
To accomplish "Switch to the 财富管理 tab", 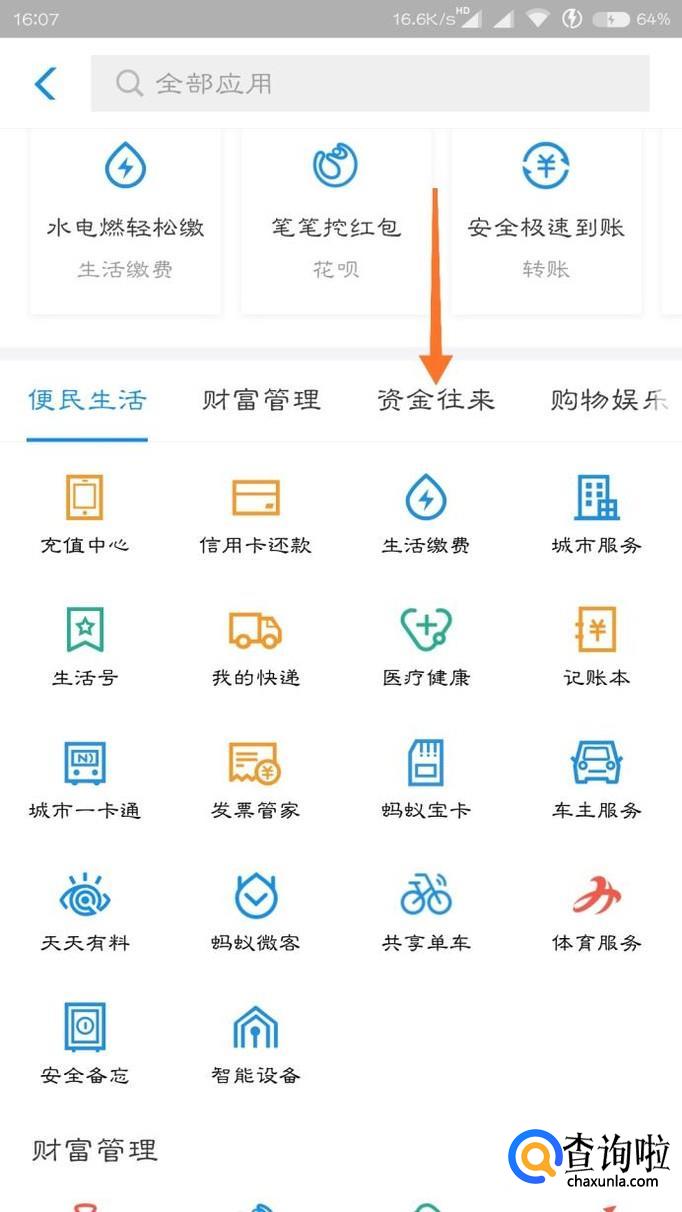I will (x=261, y=400).
